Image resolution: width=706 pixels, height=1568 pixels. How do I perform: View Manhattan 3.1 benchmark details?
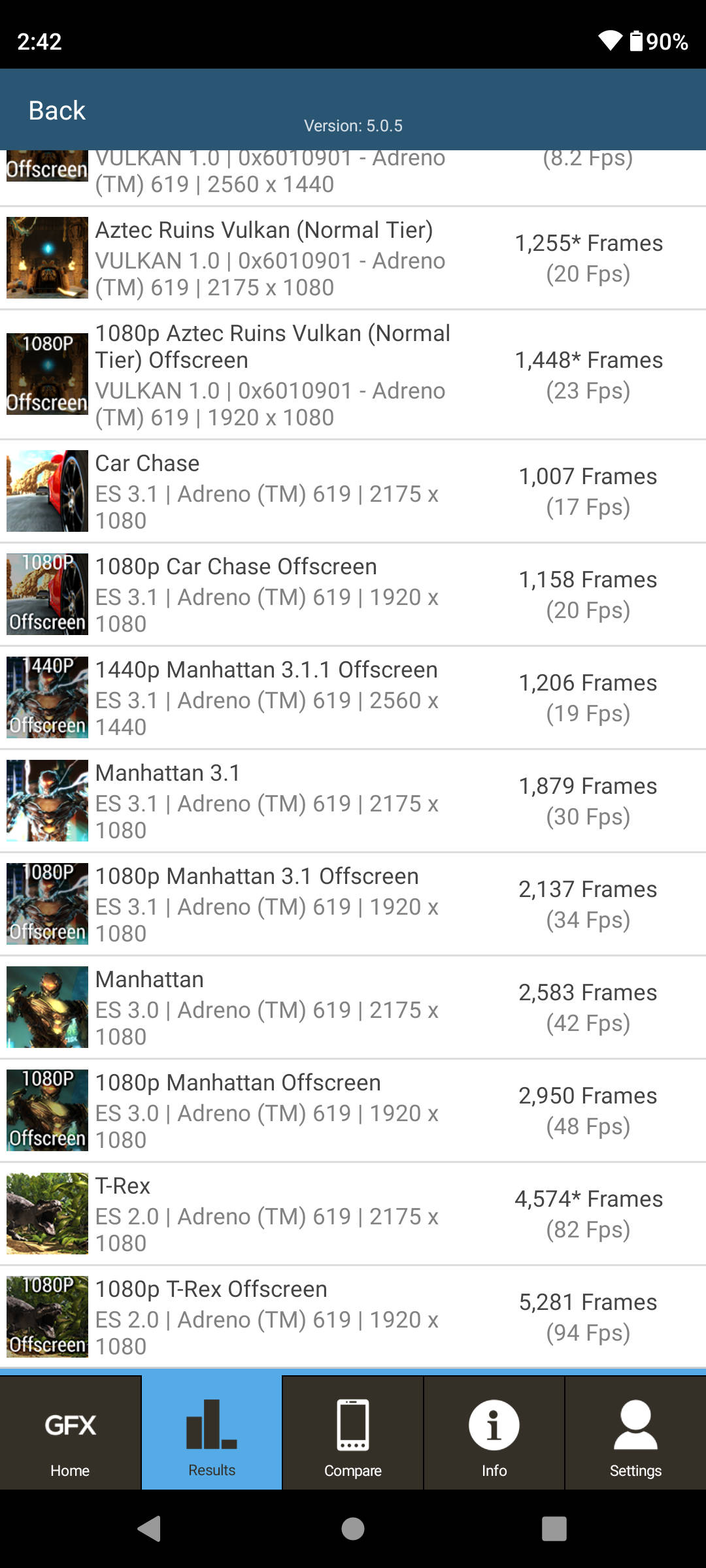353,801
